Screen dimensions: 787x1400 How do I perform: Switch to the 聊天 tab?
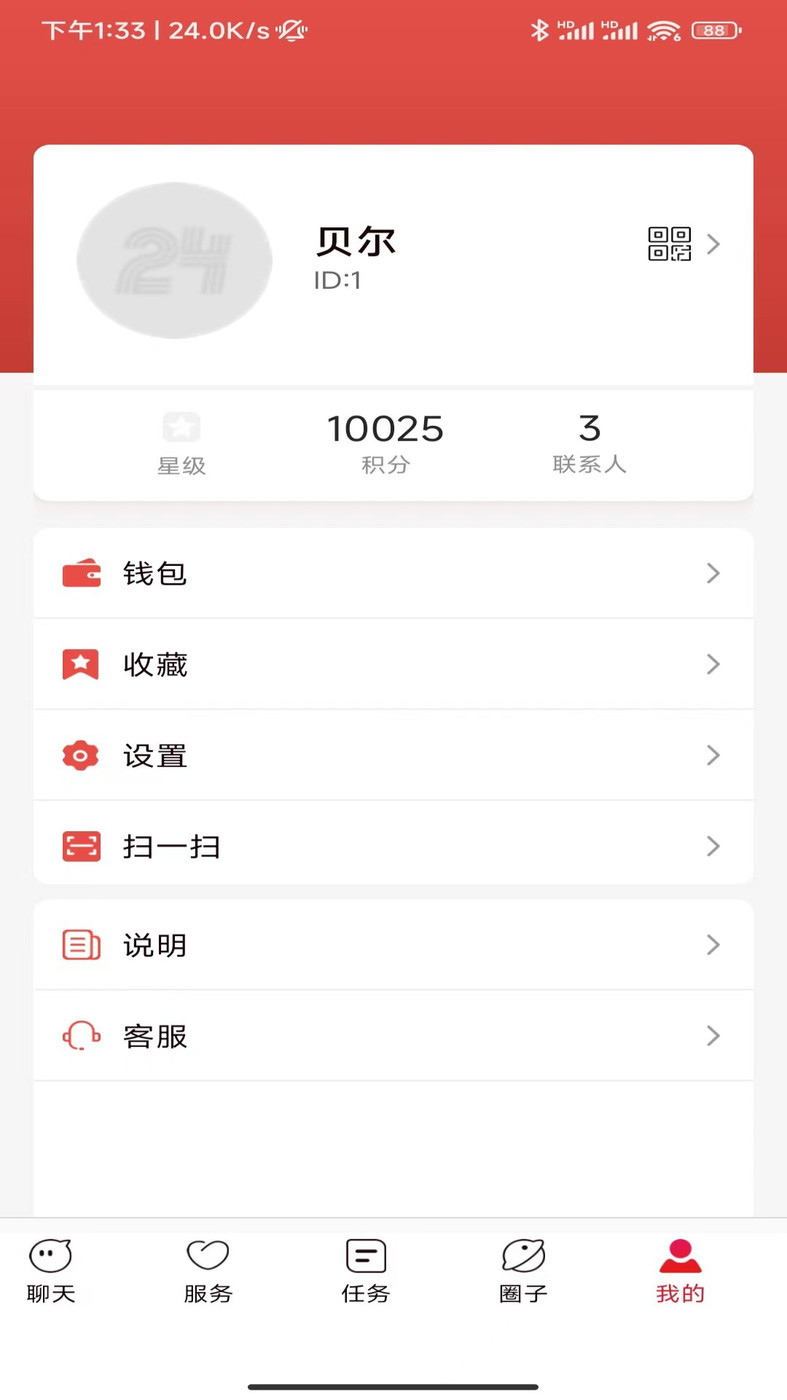coord(51,1270)
